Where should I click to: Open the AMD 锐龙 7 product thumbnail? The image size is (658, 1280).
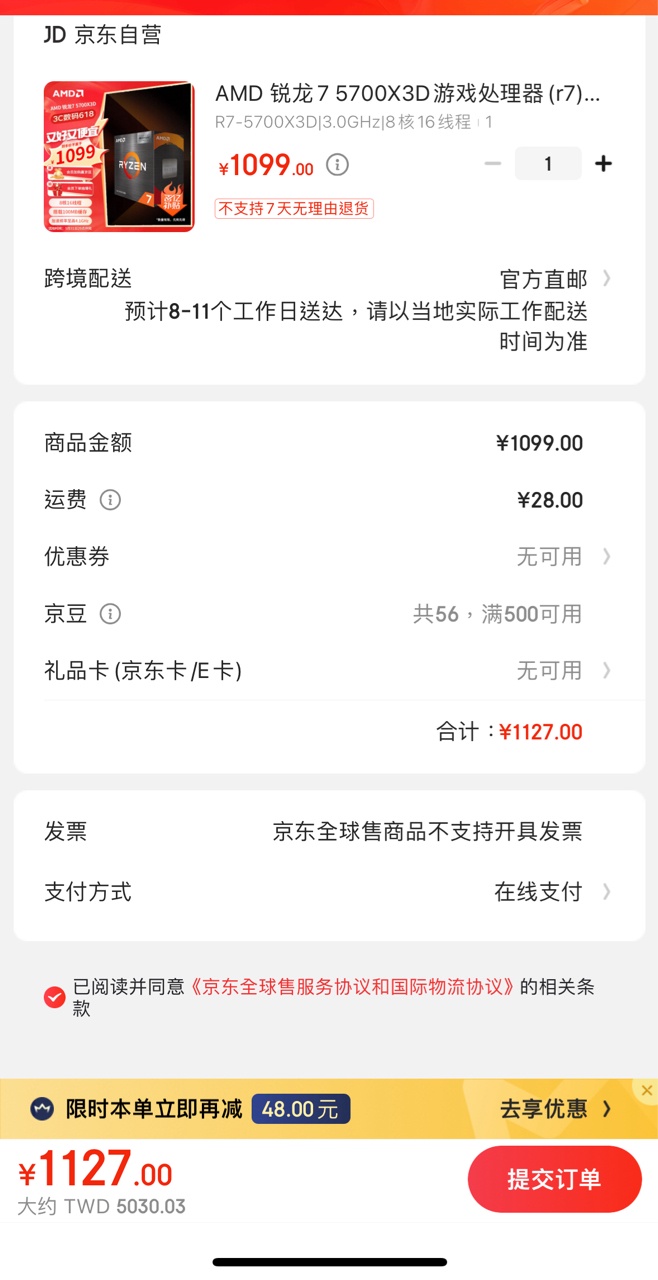point(119,156)
